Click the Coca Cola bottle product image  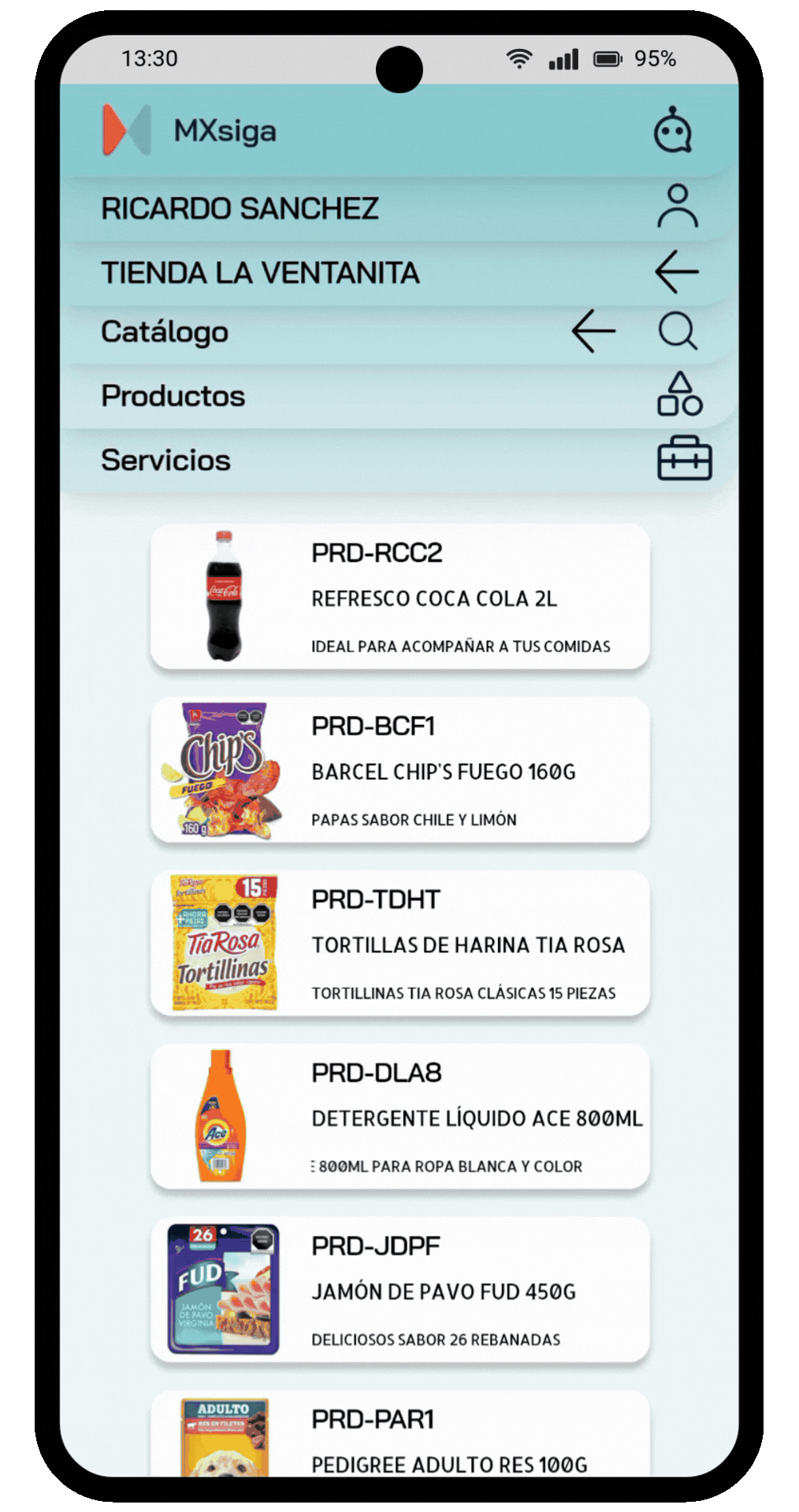[225, 595]
